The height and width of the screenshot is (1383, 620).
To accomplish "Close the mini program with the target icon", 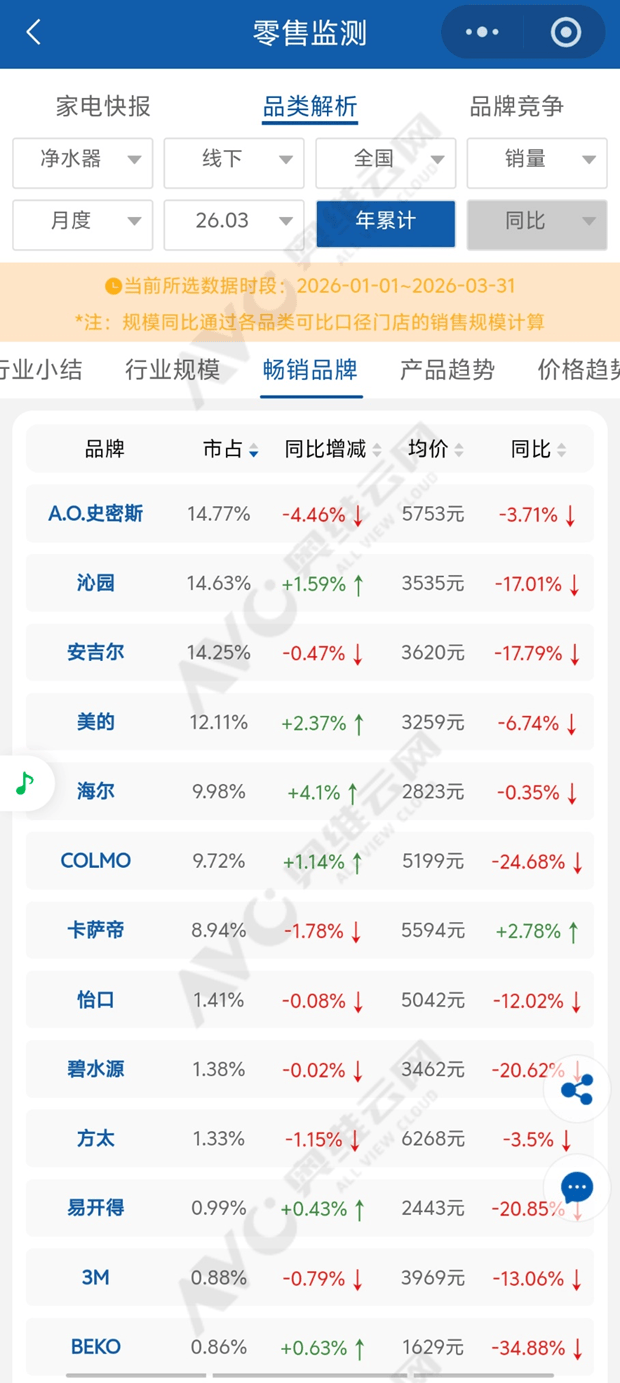I will pyautogui.click(x=566, y=33).
